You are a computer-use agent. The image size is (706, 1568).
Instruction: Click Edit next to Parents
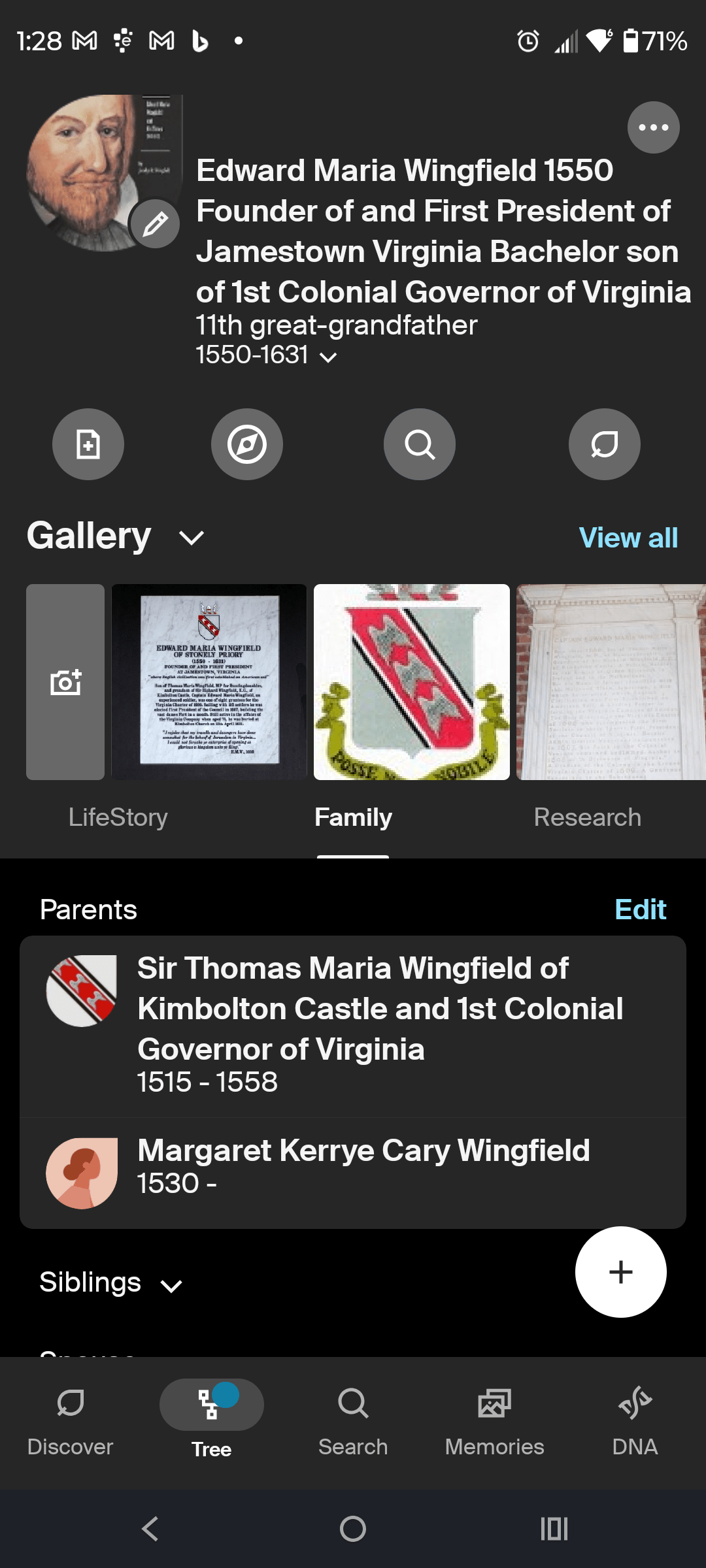(x=641, y=909)
